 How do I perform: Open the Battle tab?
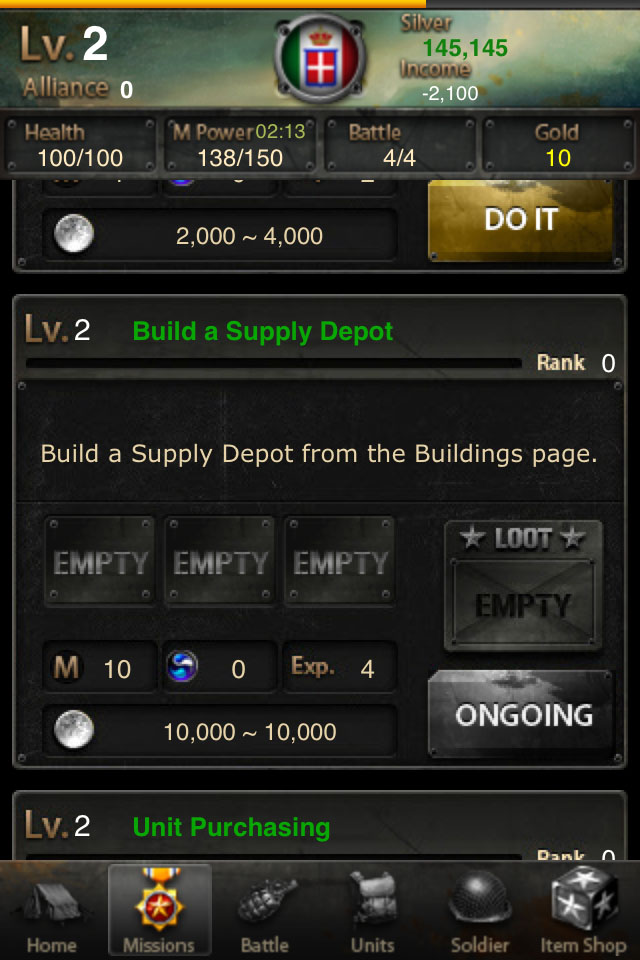265,912
